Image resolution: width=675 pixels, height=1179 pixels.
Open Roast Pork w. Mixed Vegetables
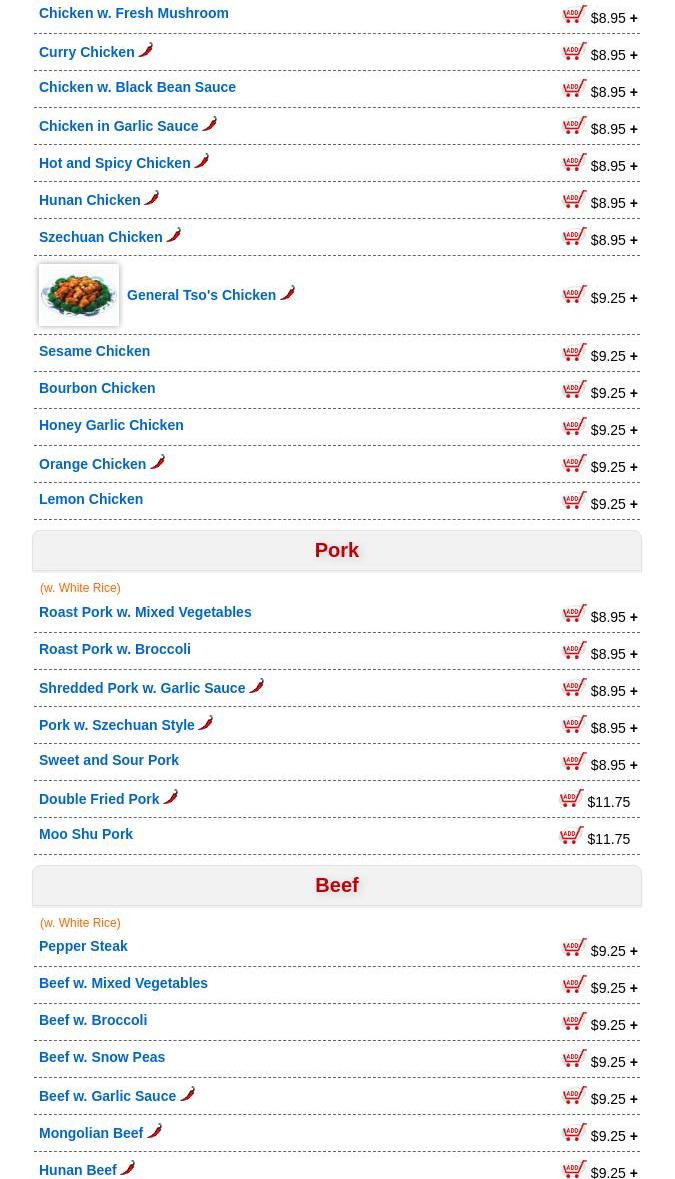coord(145,613)
